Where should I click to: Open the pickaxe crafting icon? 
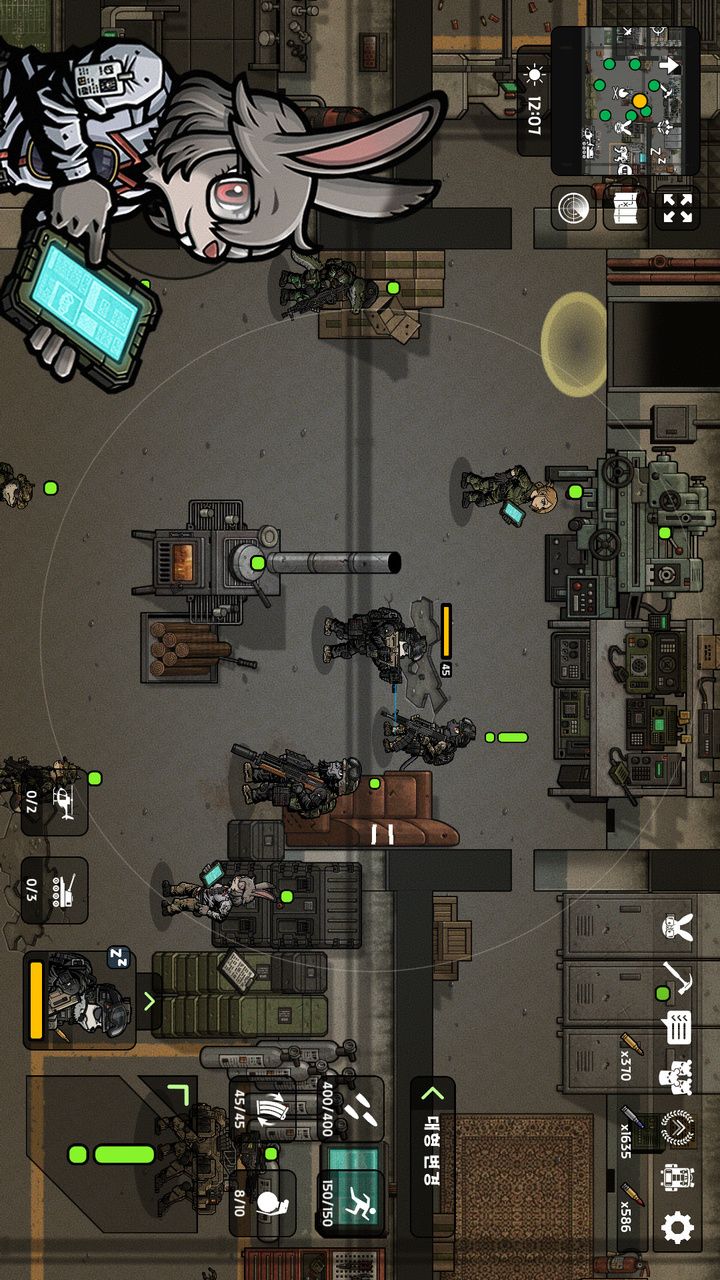pyautogui.click(x=677, y=977)
